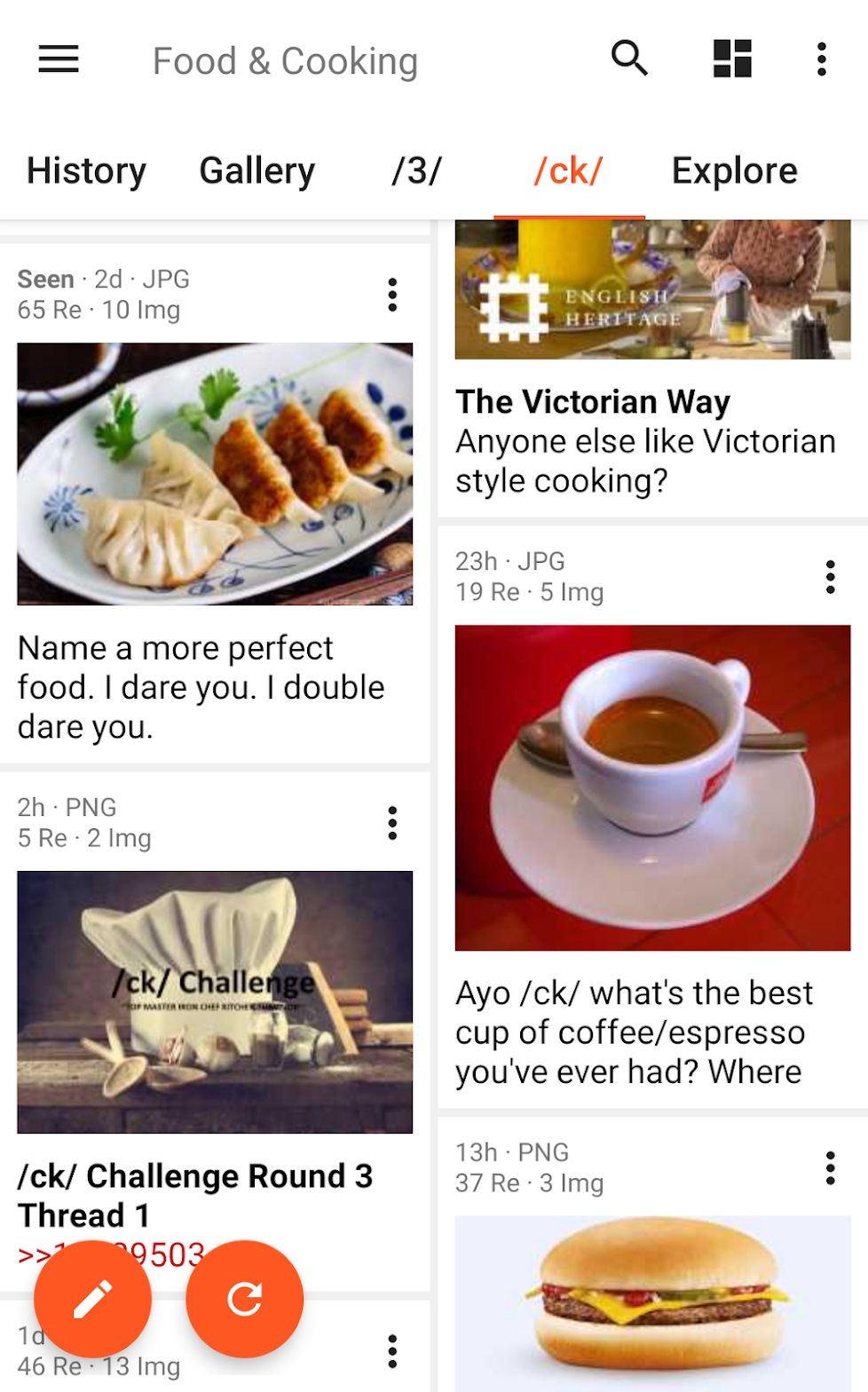Switch the board catalog layout view
This screenshot has height=1392, width=868.
pos(732,59)
